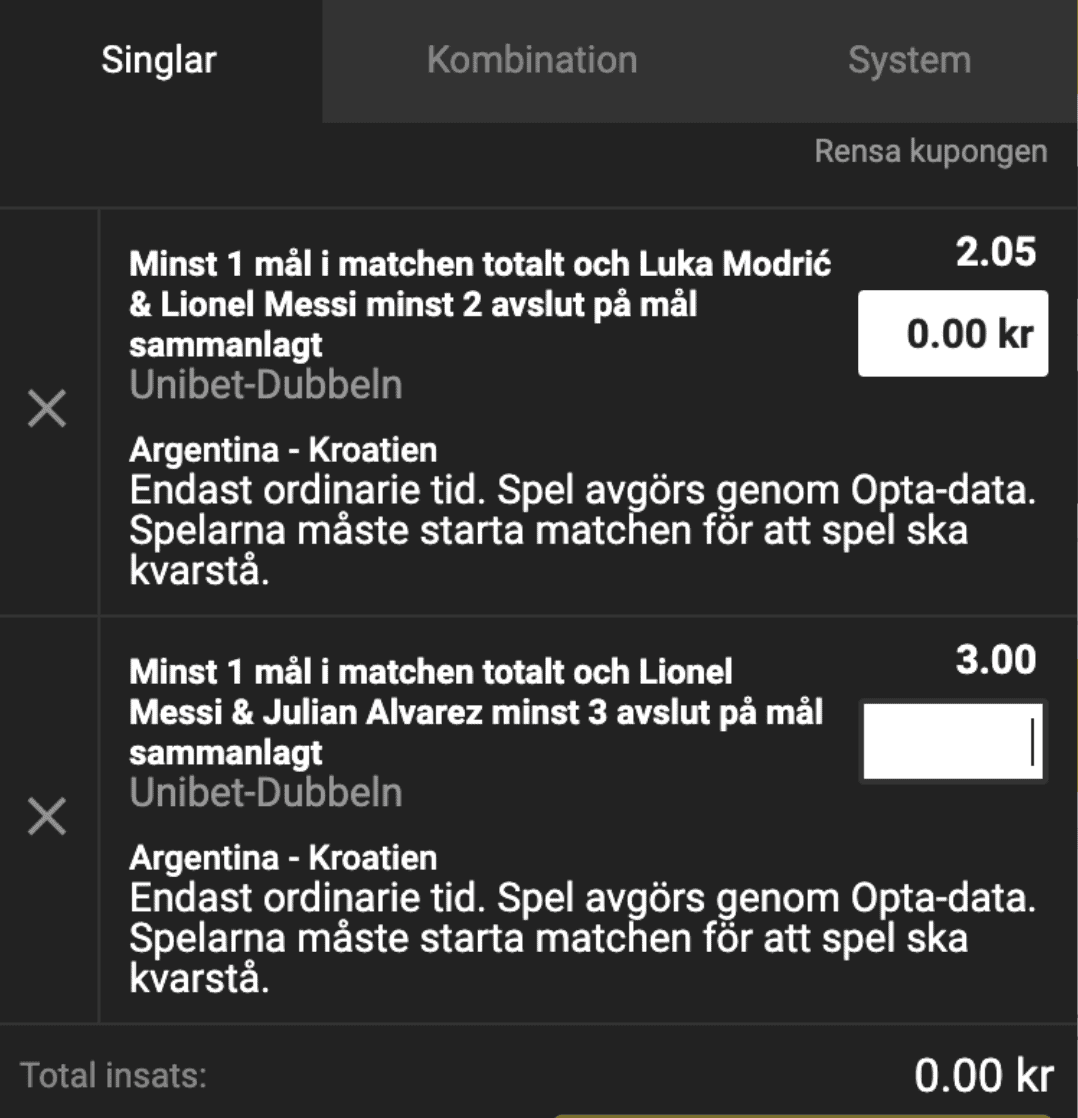Click the empty stake field for second bet
The height and width of the screenshot is (1118, 1078).
coord(952,741)
